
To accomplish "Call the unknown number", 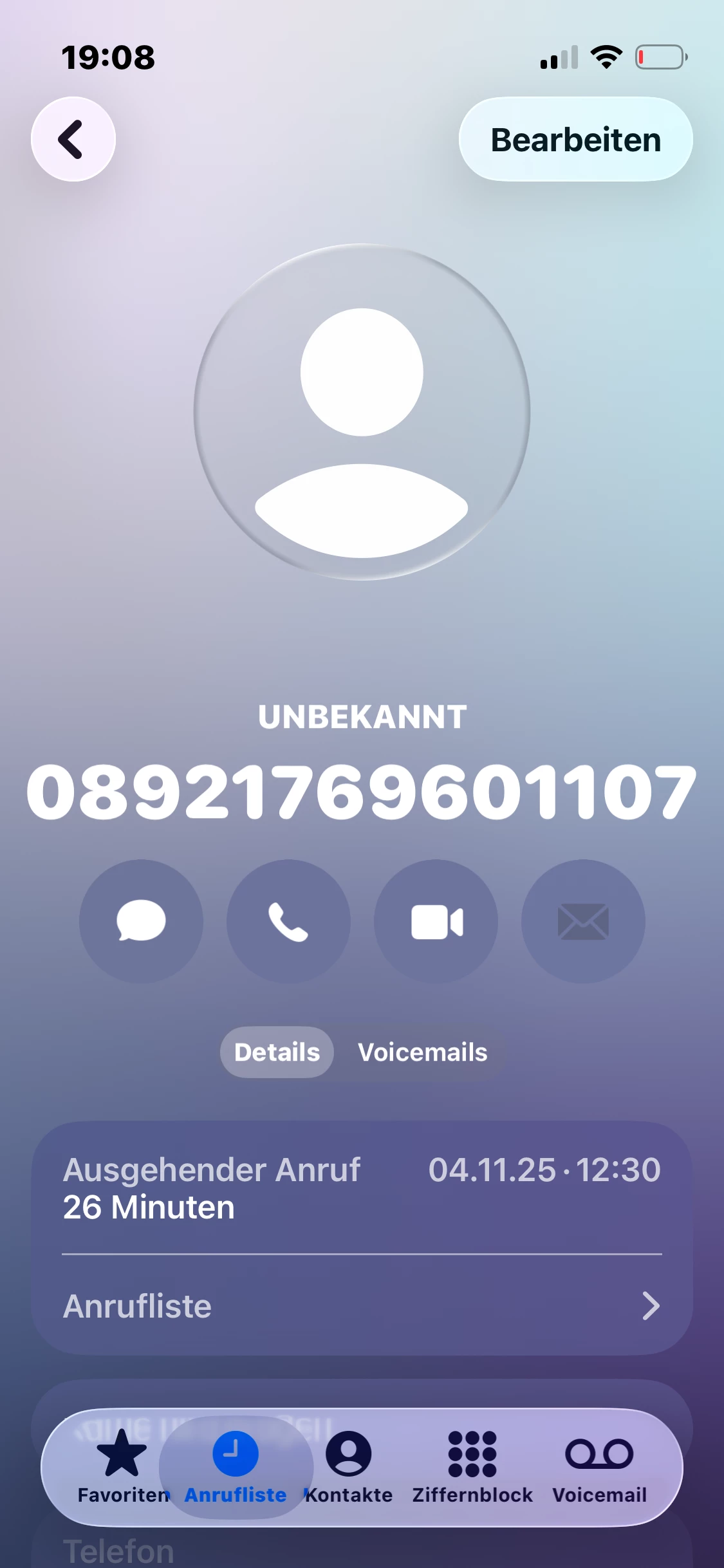I will point(288,921).
